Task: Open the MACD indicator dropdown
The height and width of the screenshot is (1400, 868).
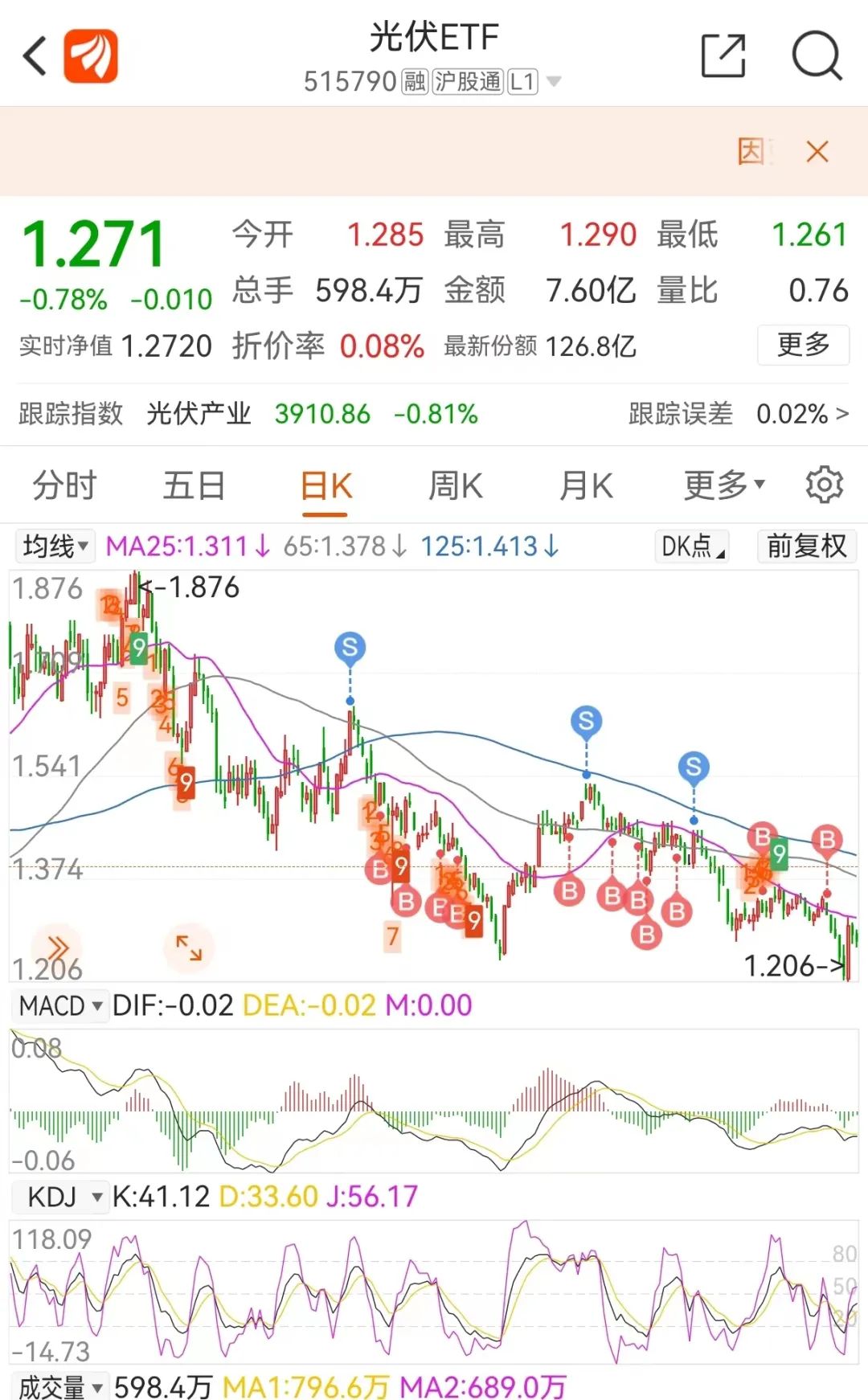Action: point(60,1005)
